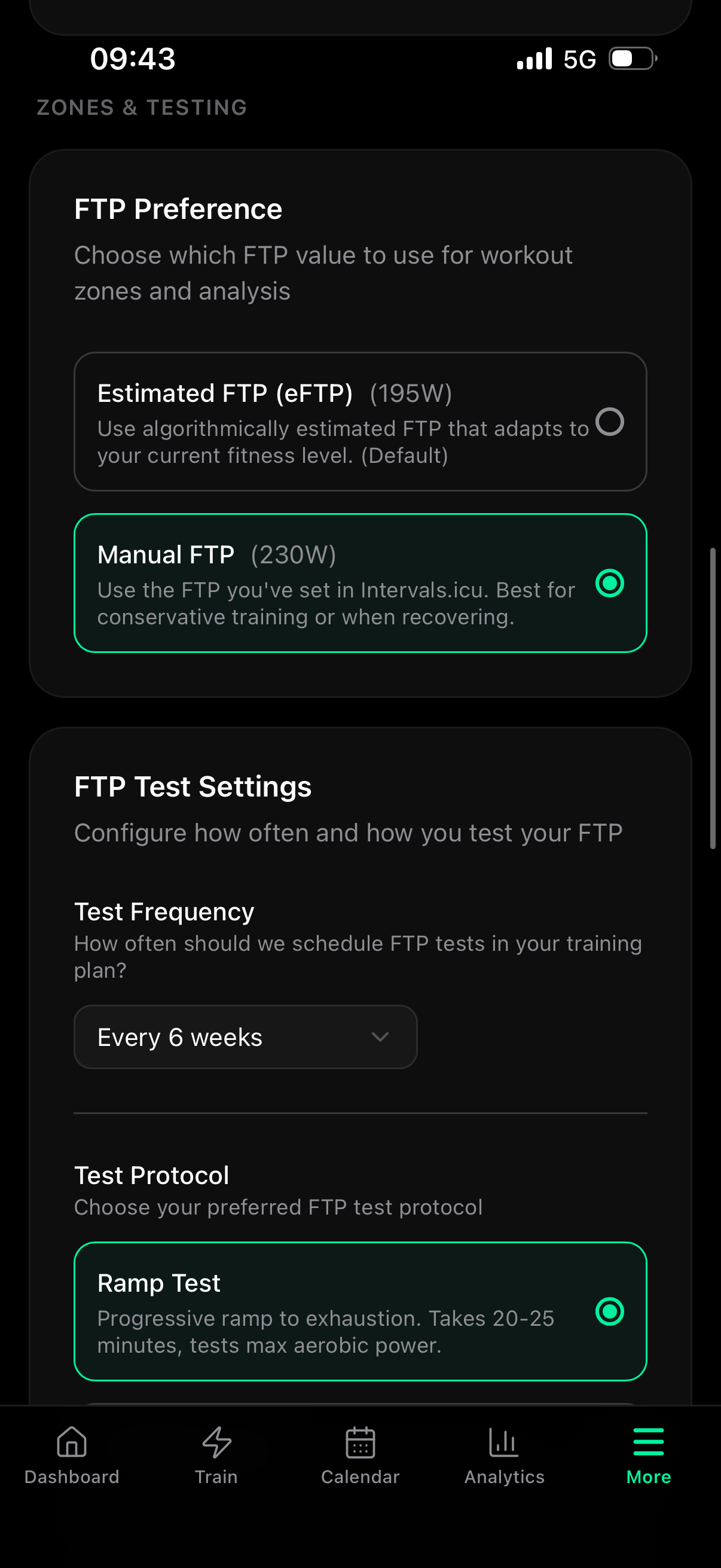Expand the Every 6 weeks frequency dropdown
Viewport: 721px width, 1568px height.
[x=245, y=1036]
